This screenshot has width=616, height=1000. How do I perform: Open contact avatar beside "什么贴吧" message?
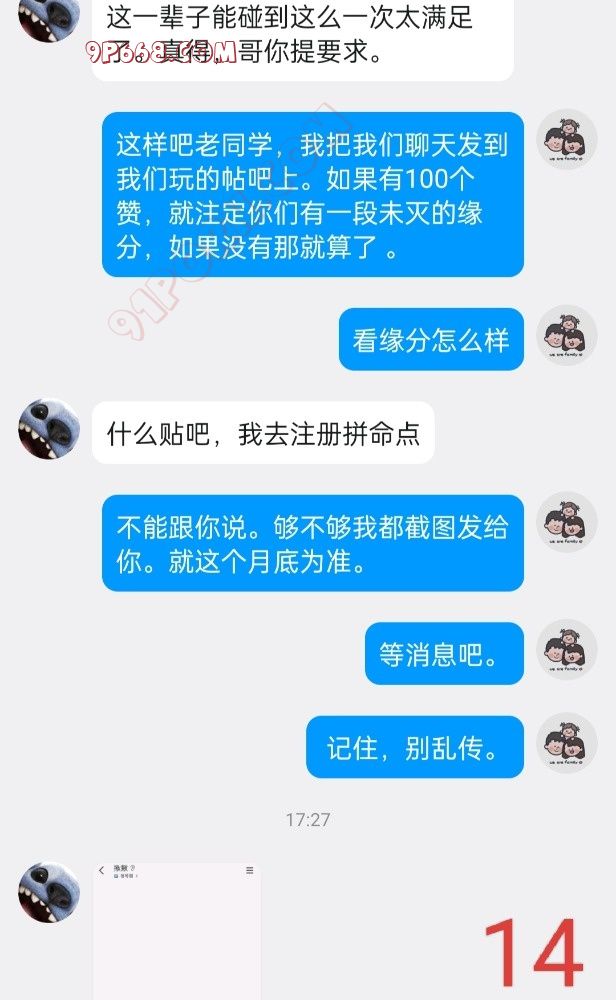coord(49,430)
